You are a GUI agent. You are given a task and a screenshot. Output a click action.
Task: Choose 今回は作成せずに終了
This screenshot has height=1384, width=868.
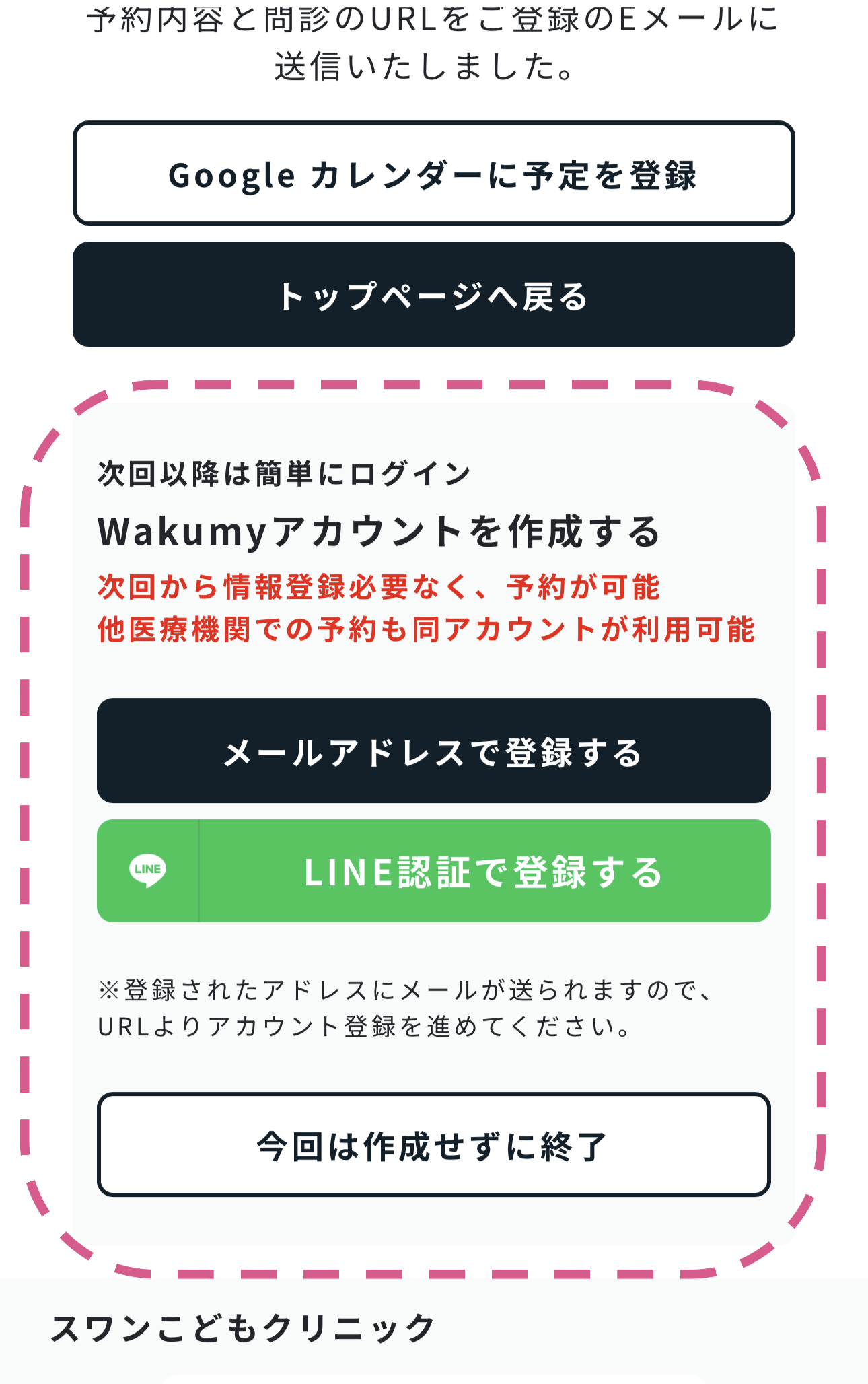(x=434, y=1145)
